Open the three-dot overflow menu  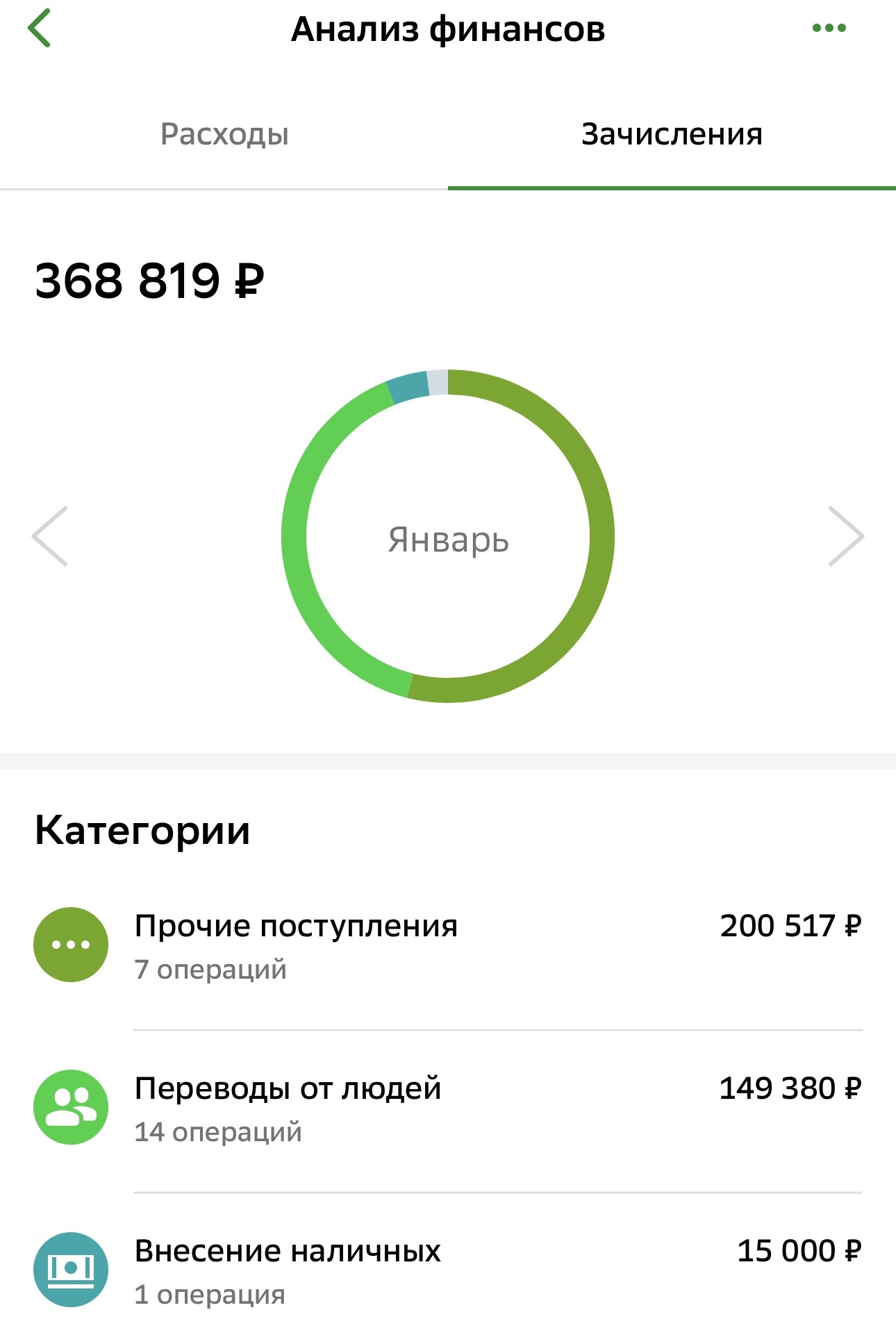(829, 28)
